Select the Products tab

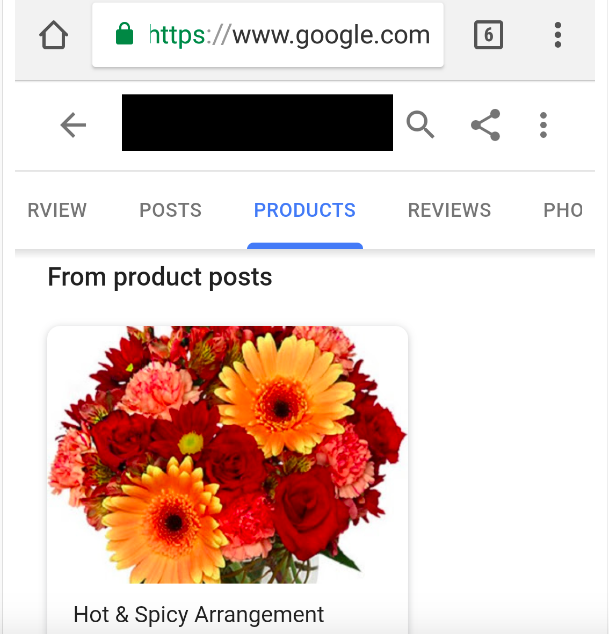point(305,210)
